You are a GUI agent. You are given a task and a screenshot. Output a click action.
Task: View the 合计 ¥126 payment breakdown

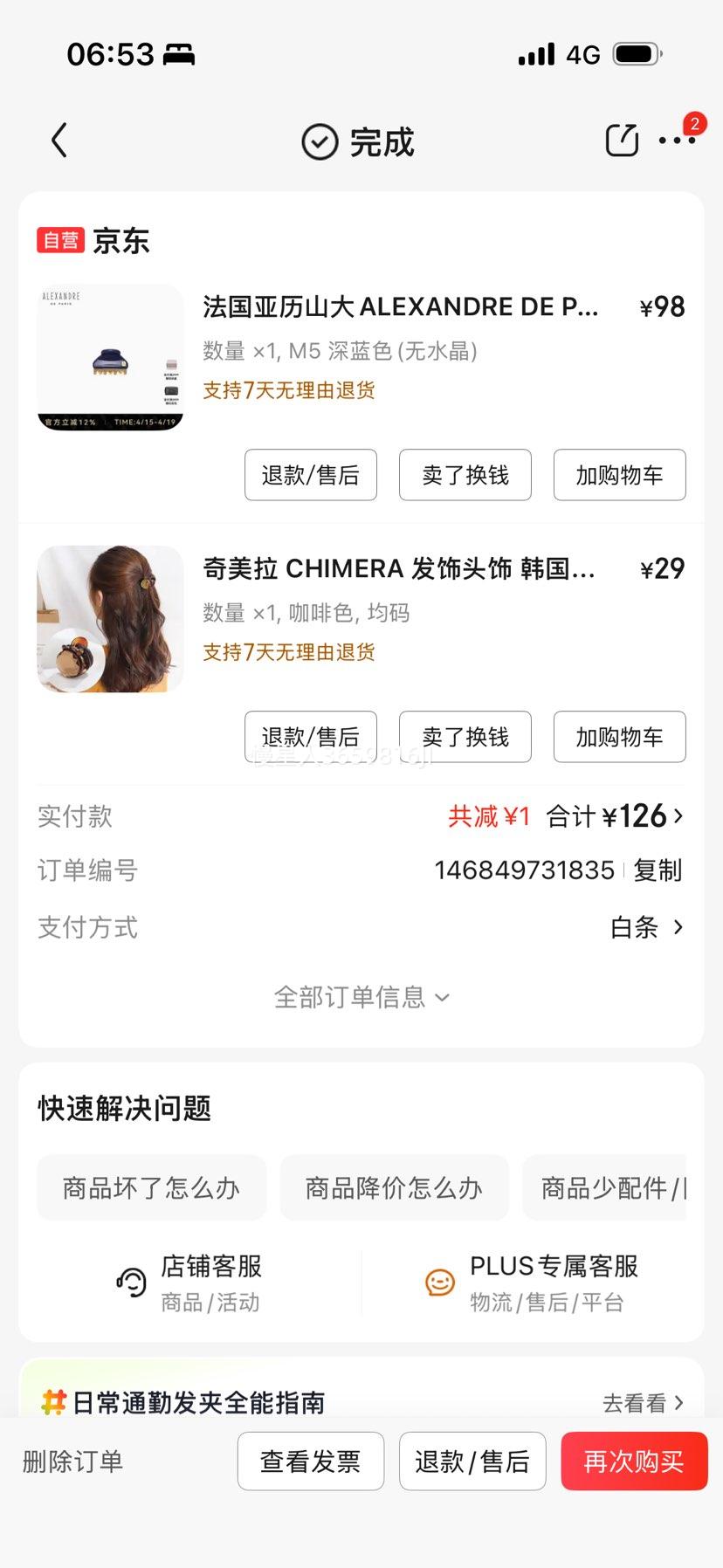[x=615, y=816]
